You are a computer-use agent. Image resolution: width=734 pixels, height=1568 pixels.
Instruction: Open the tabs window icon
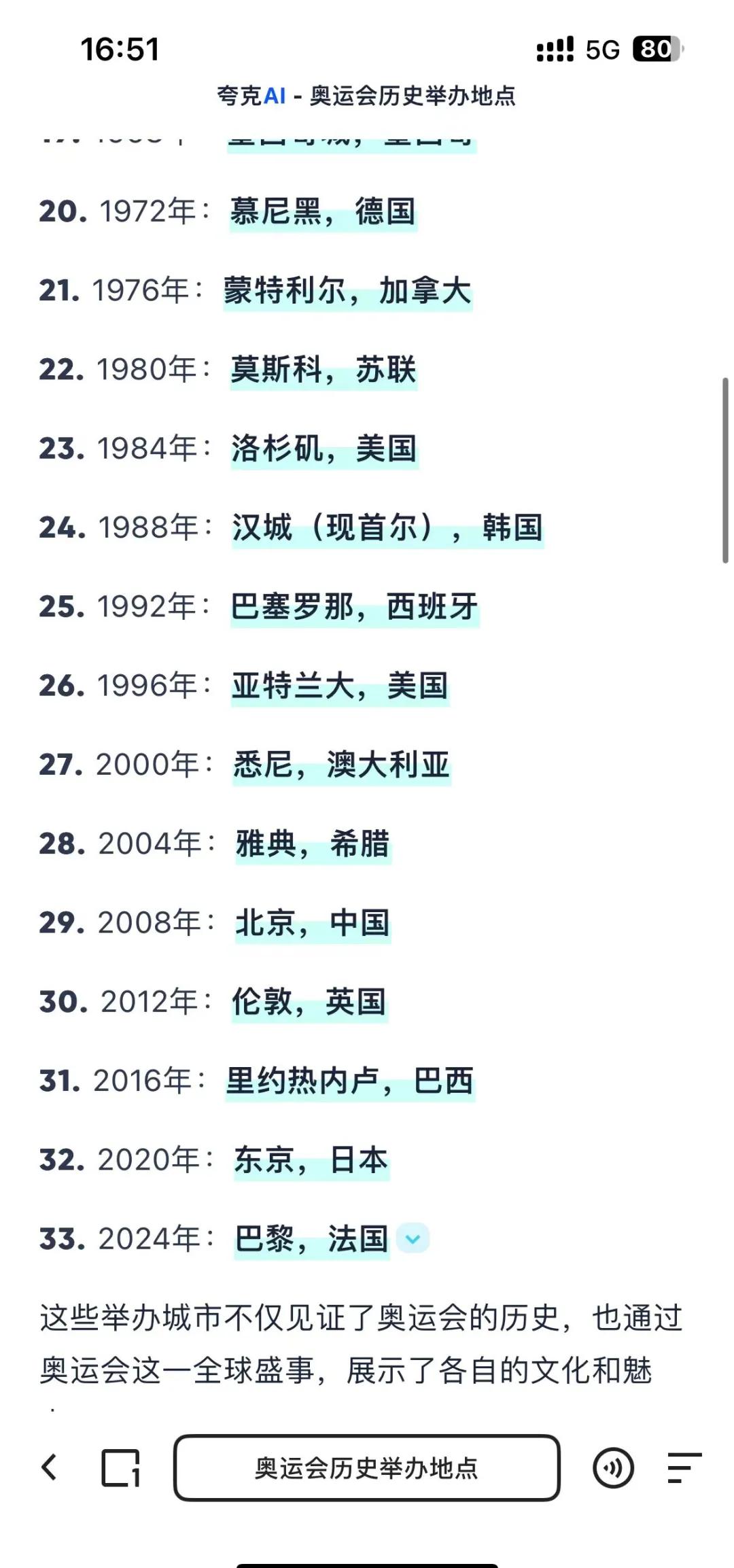click(x=120, y=1468)
